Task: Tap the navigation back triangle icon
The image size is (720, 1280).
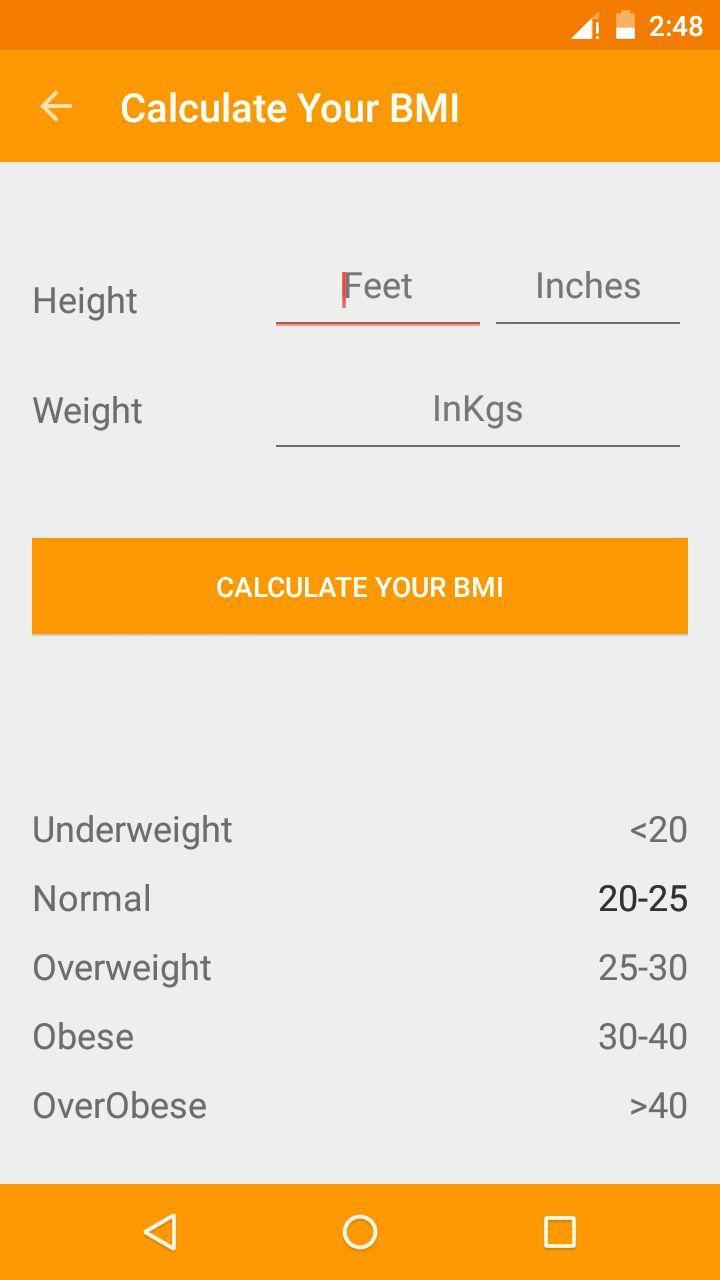Action: pyautogui.click(x=162, y=1232)
